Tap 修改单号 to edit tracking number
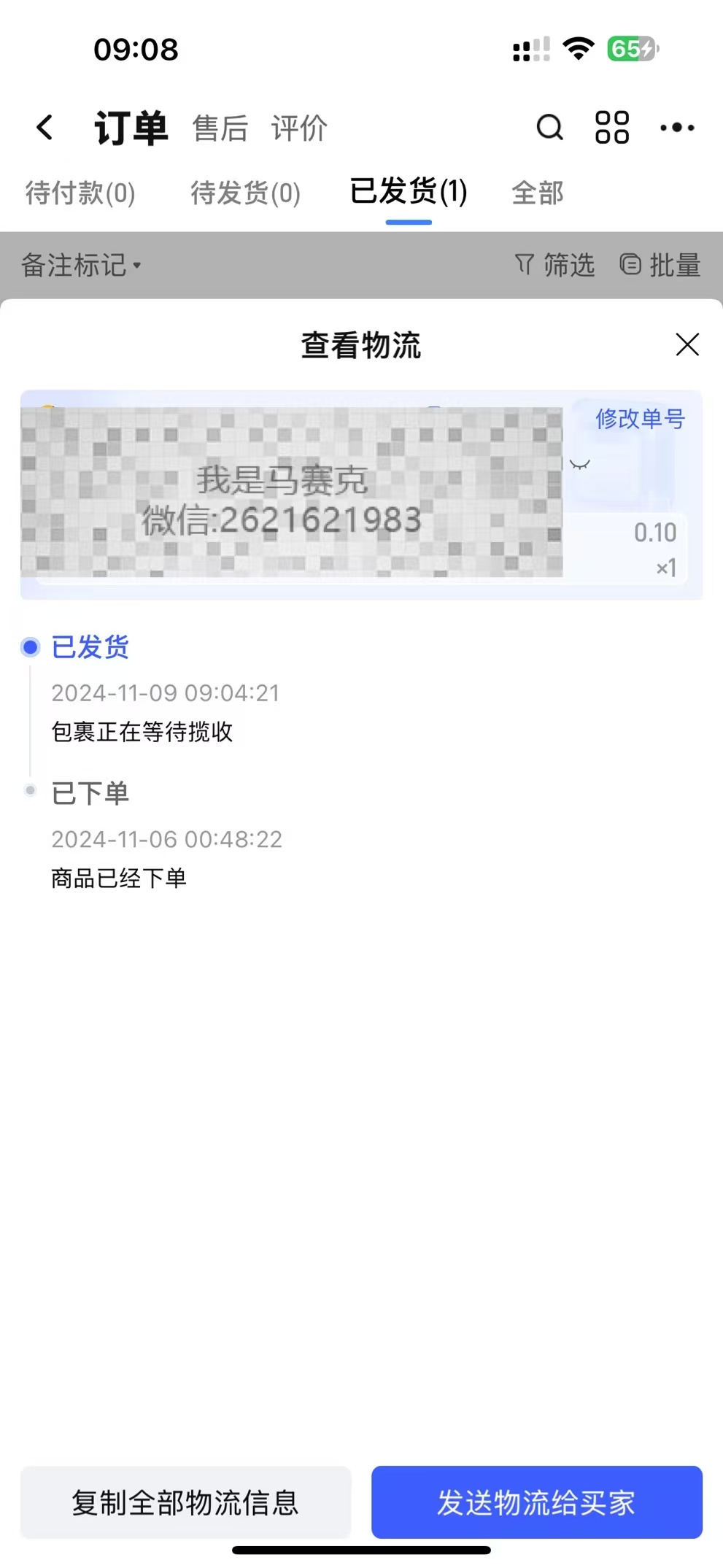723x1568 pixels. click(x=640, y=419)
